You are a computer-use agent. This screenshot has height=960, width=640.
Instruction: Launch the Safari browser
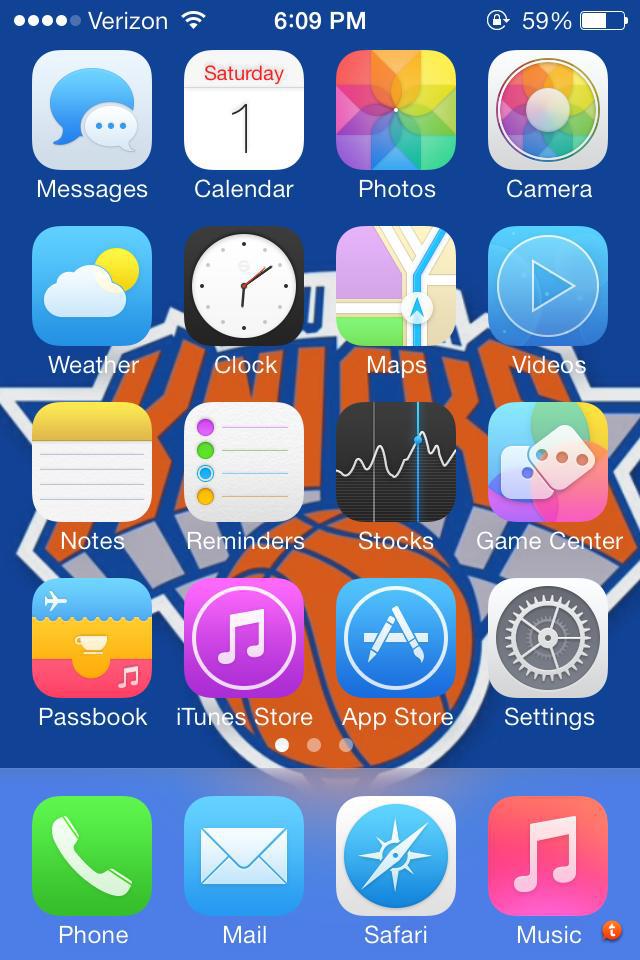coord(396,856)
